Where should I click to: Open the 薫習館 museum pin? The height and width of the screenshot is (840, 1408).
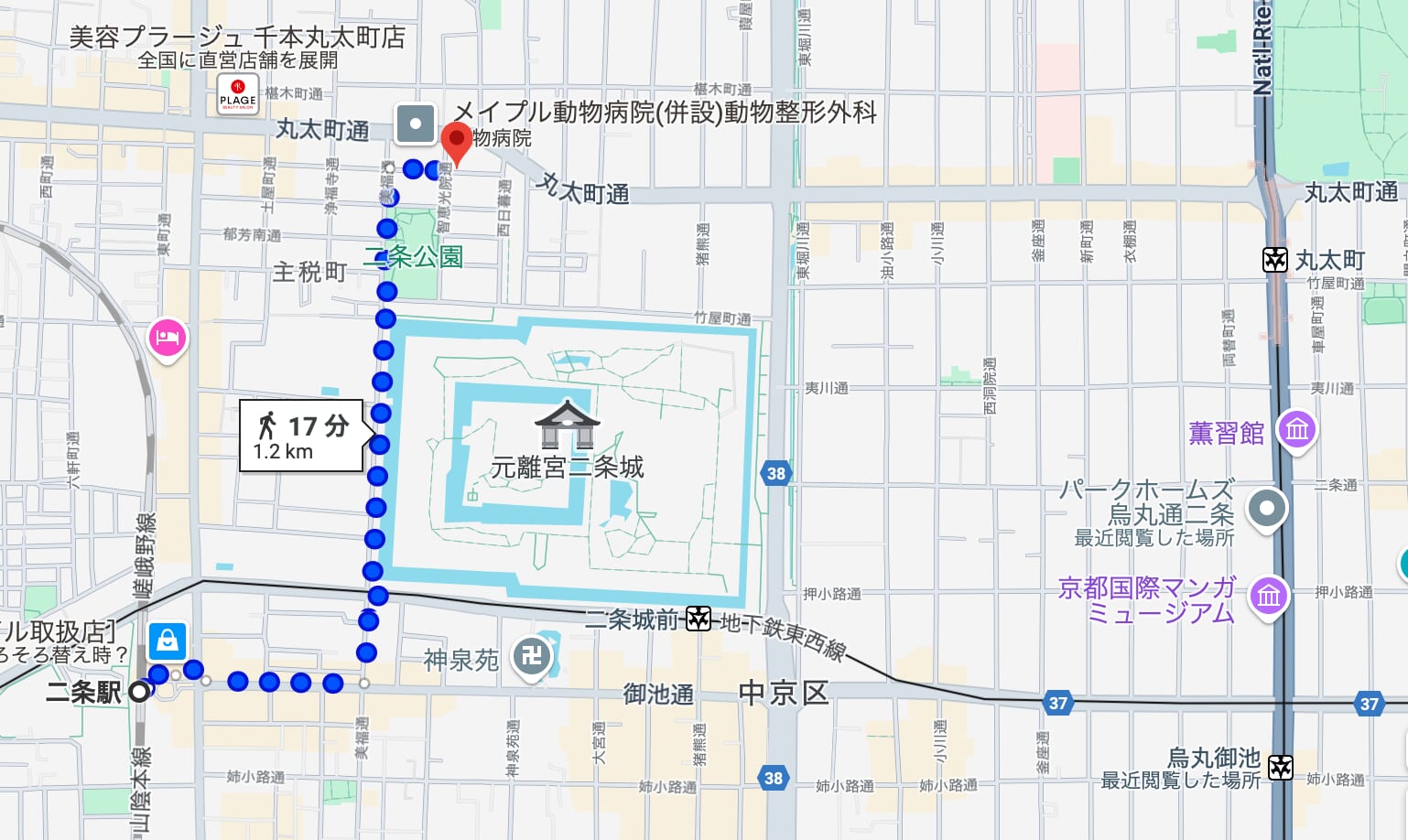pyautogui.click(x=1296, y=428)
